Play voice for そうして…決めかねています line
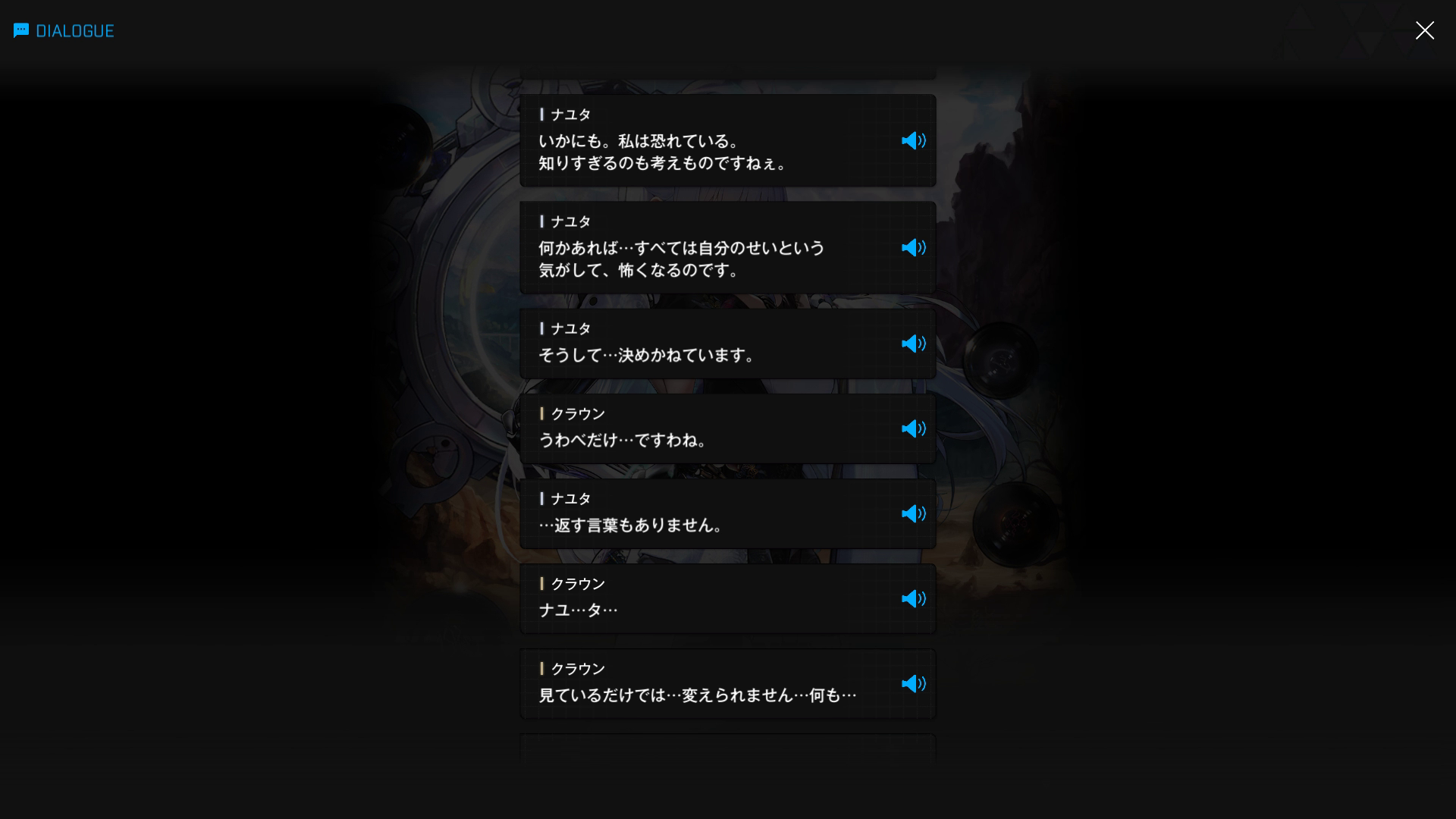The height and width of the screenshot is (819, 1456). click(913, 344)
